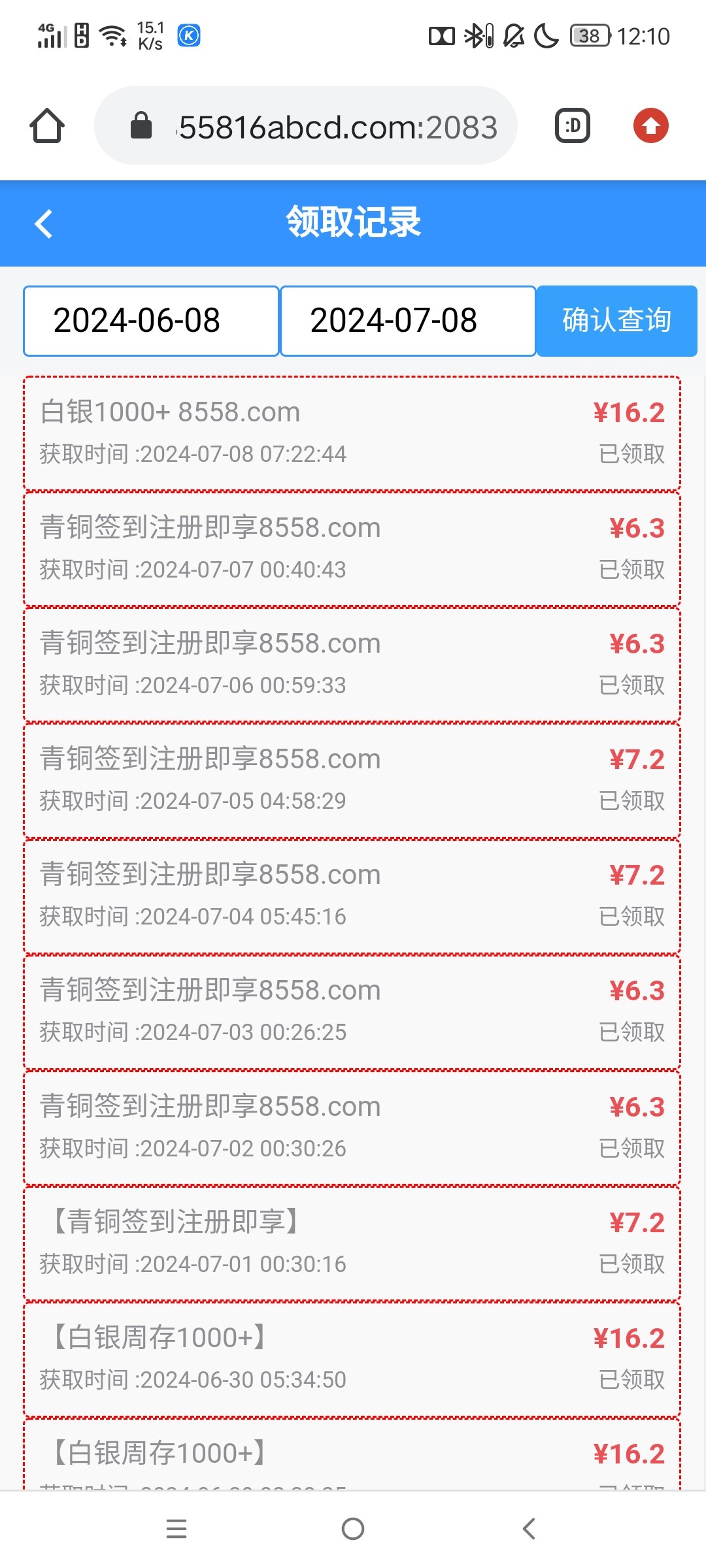706x1568 pixels.
Task: Open the browser tab switcher
Action: coord(573,125)
